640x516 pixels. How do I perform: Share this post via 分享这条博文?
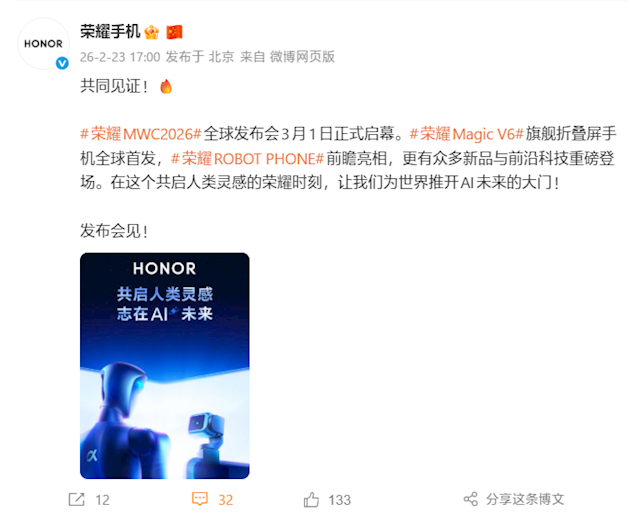514,499
